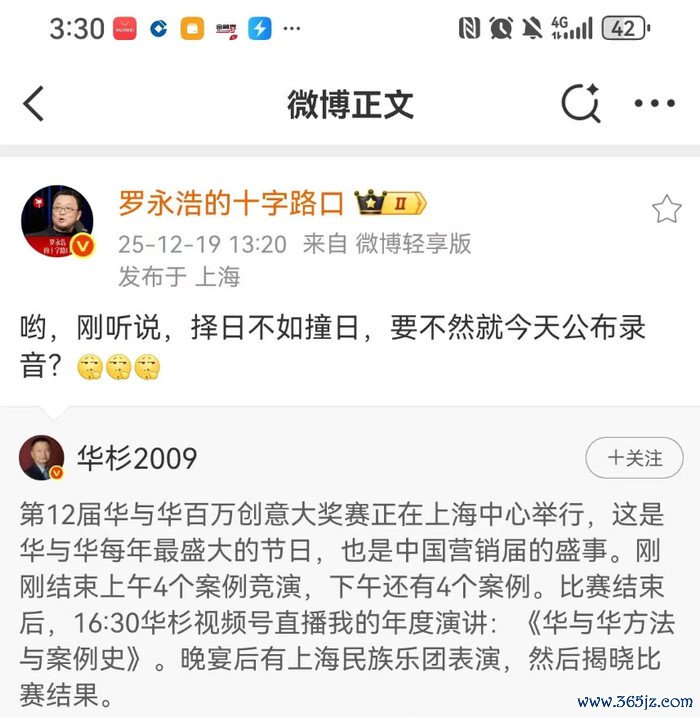The height and width of the screenshot is (717, 700).
Task: Open the three-dot overflow menu
Action: click(655, 104)
